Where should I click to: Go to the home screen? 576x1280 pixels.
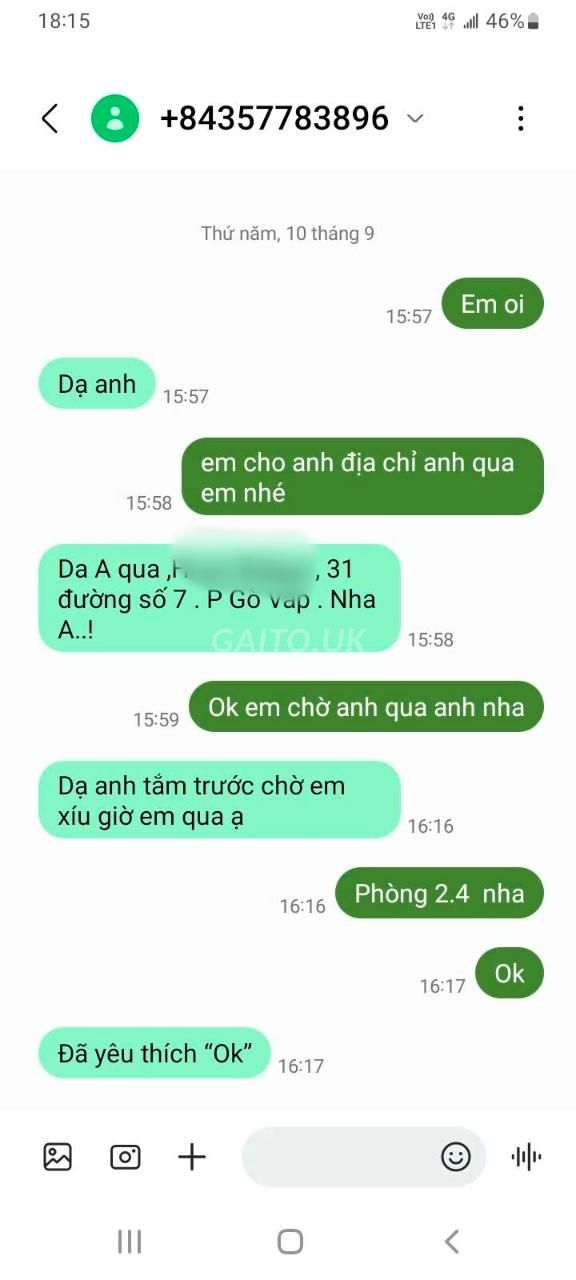click(290, 1241)
